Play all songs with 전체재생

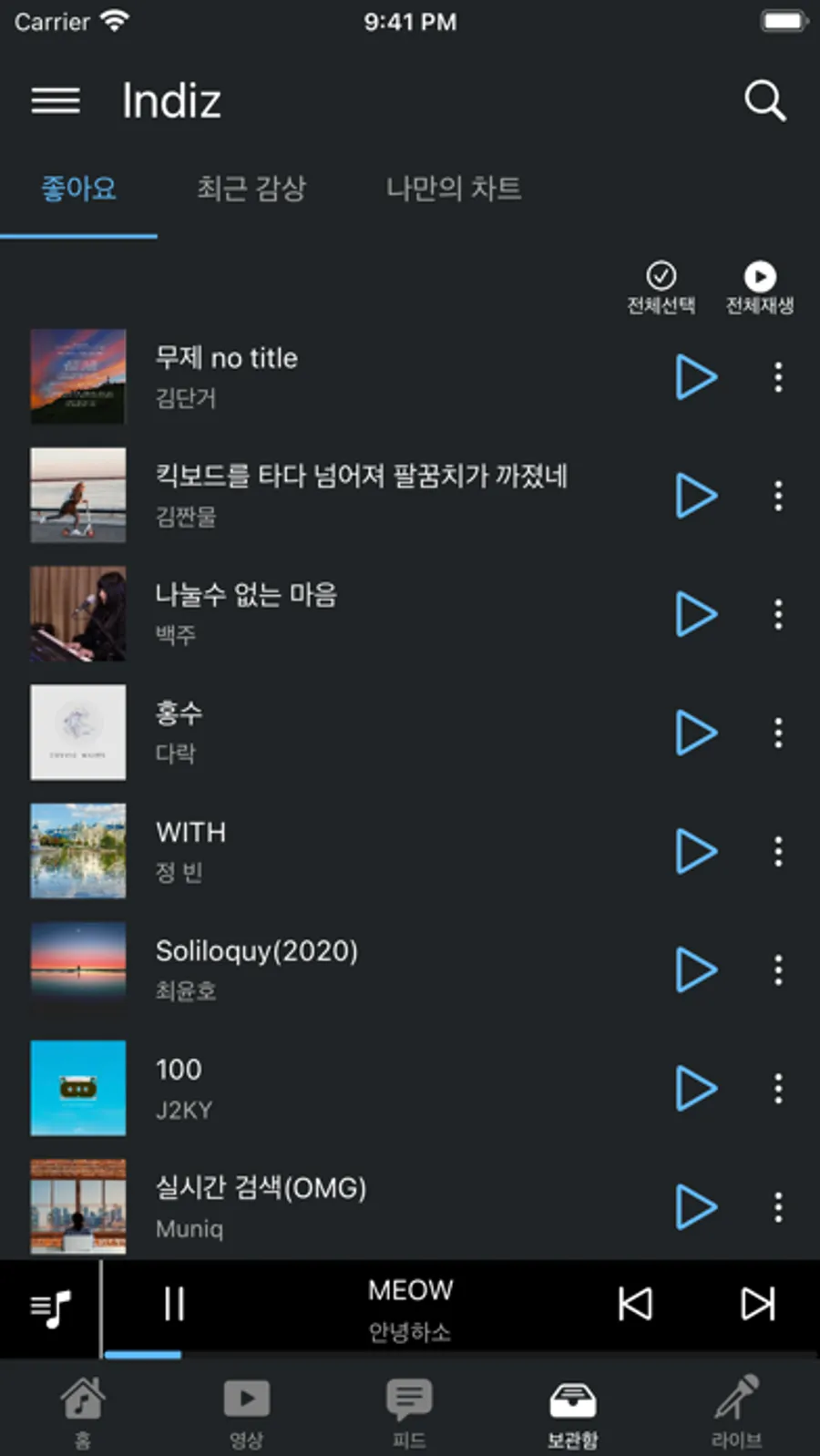pos(759,287)
